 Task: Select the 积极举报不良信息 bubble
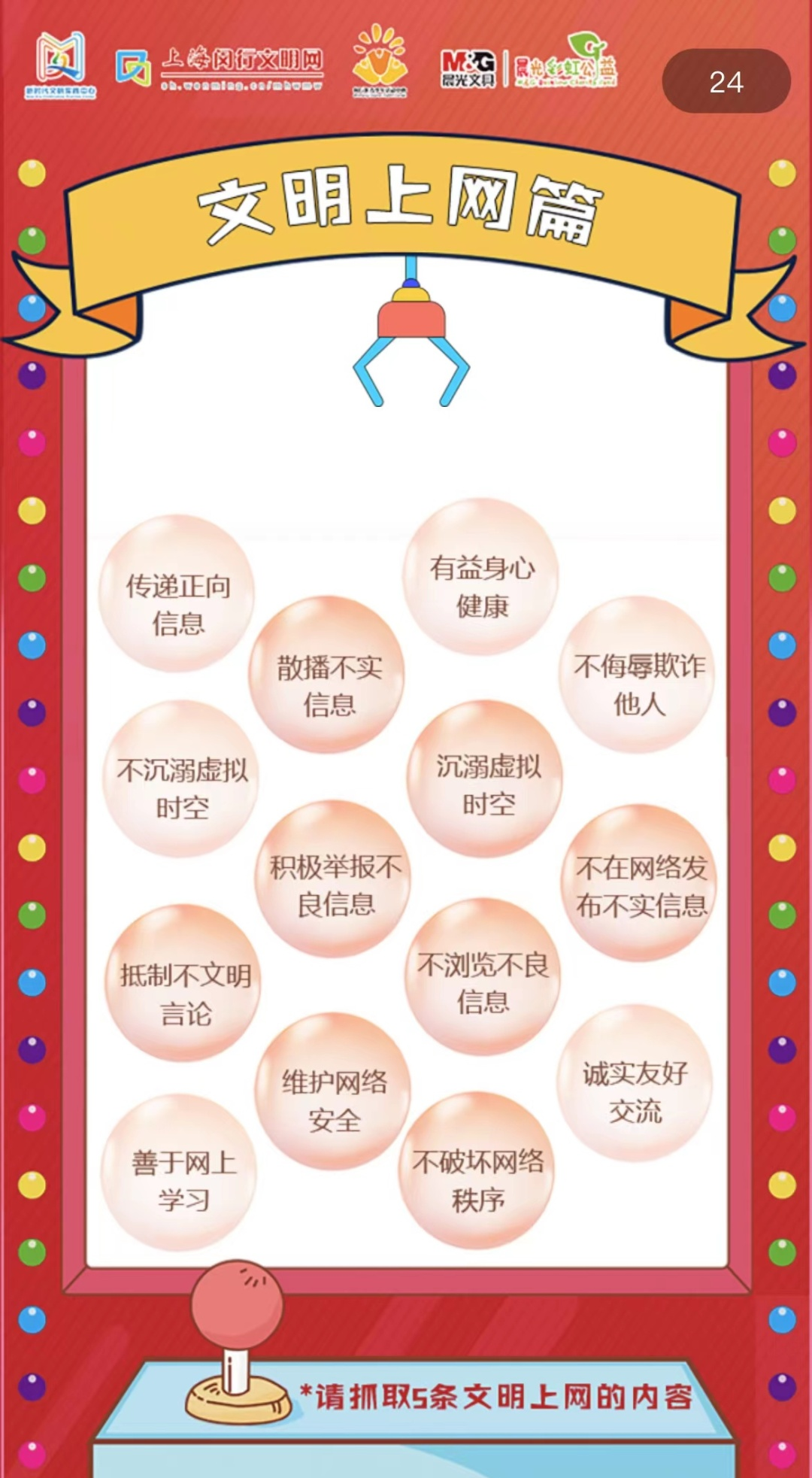pyautogui.click(x=334, y=879)
